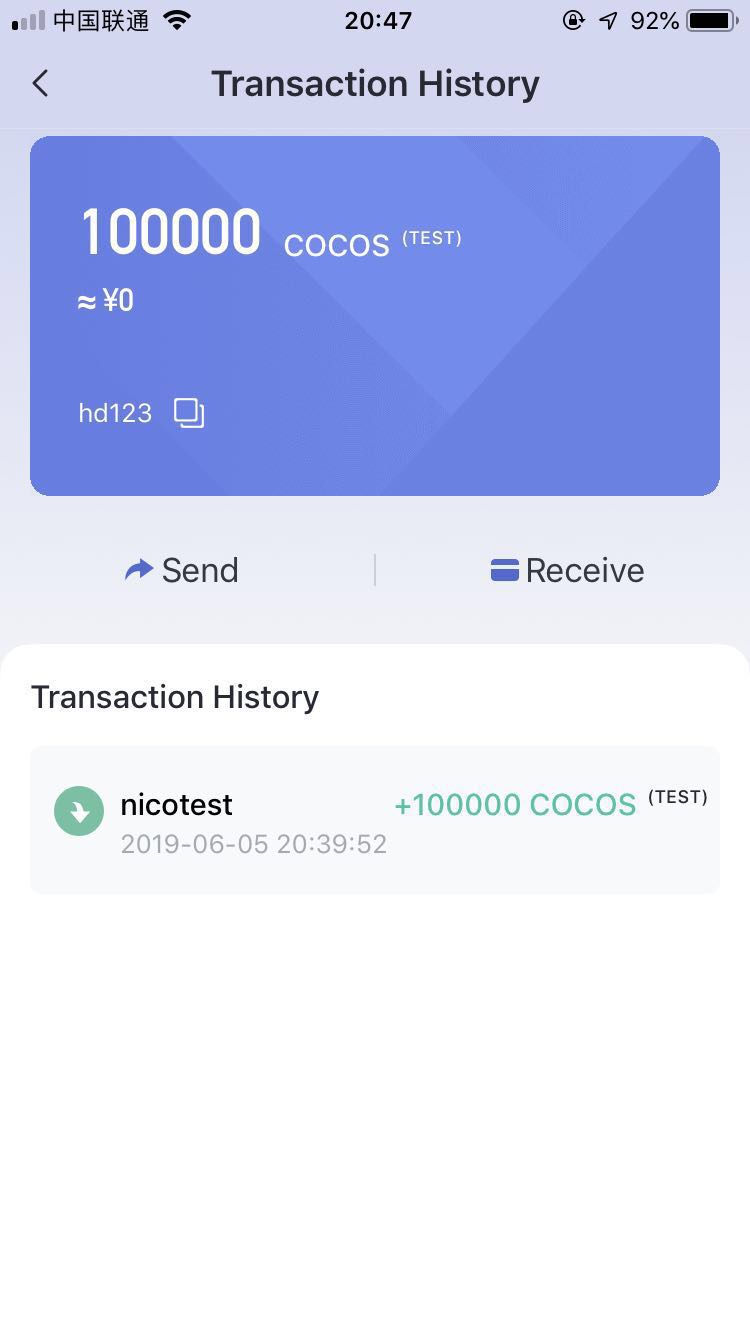Open Receive to get COCOS

567,570
